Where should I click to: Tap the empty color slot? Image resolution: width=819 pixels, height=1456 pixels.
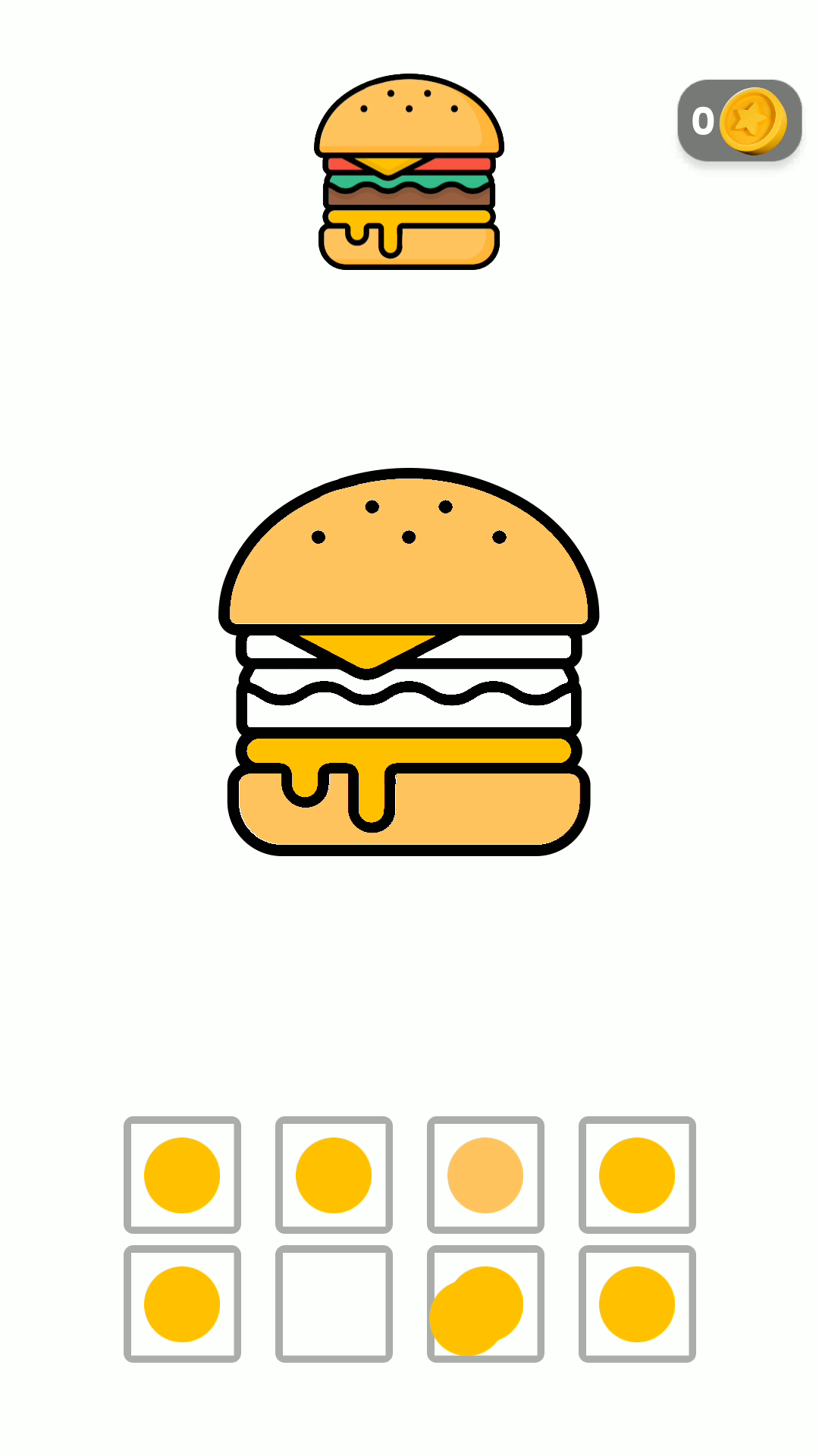tap(334, 1304)
